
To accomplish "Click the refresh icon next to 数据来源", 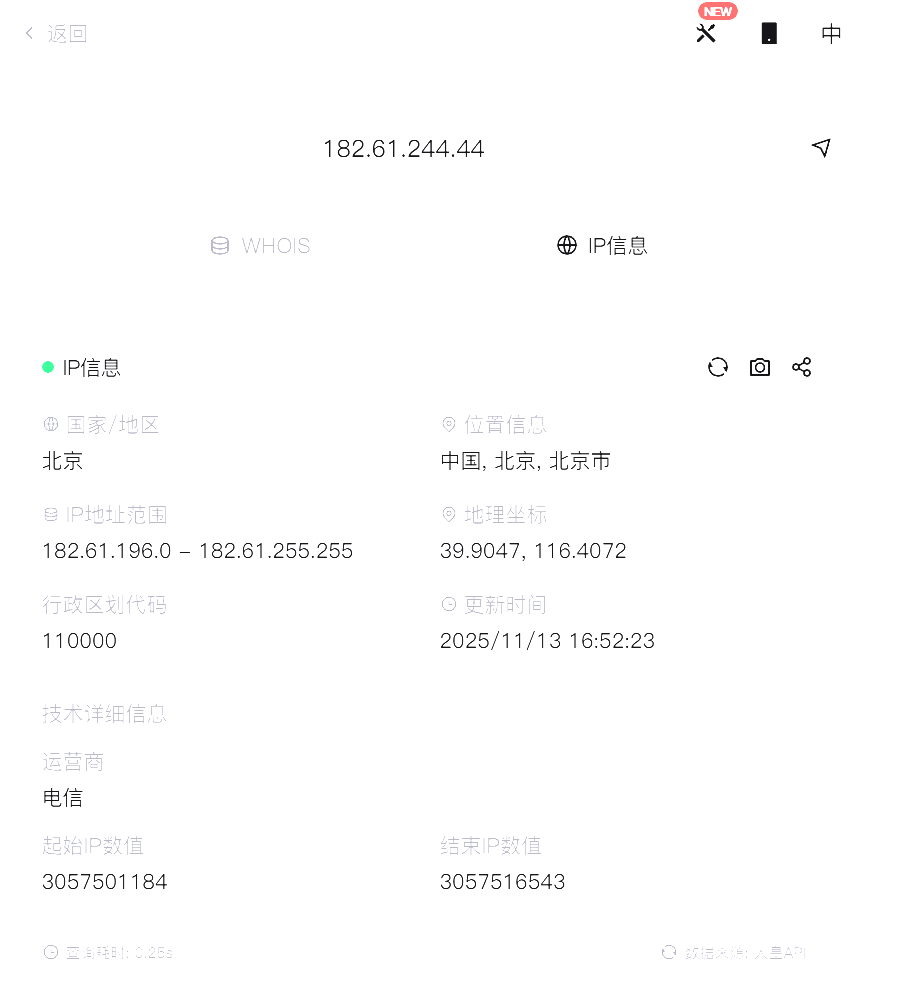I will click(667, 952).
